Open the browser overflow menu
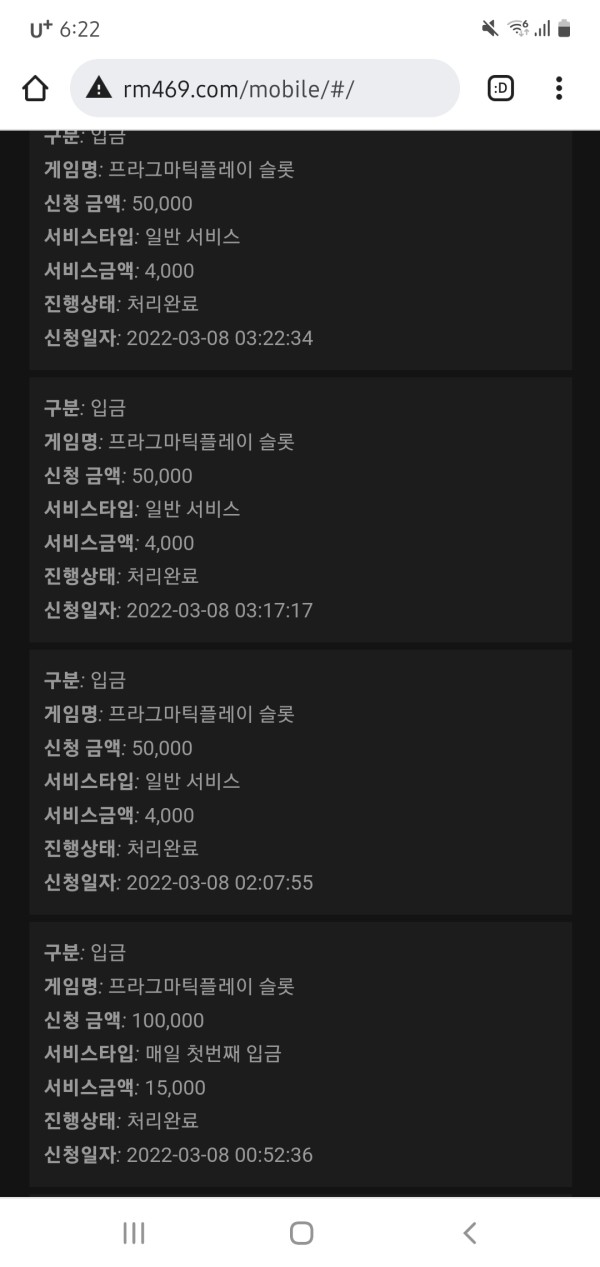Viewport: 600px width, 1267px height. (559, 89)
